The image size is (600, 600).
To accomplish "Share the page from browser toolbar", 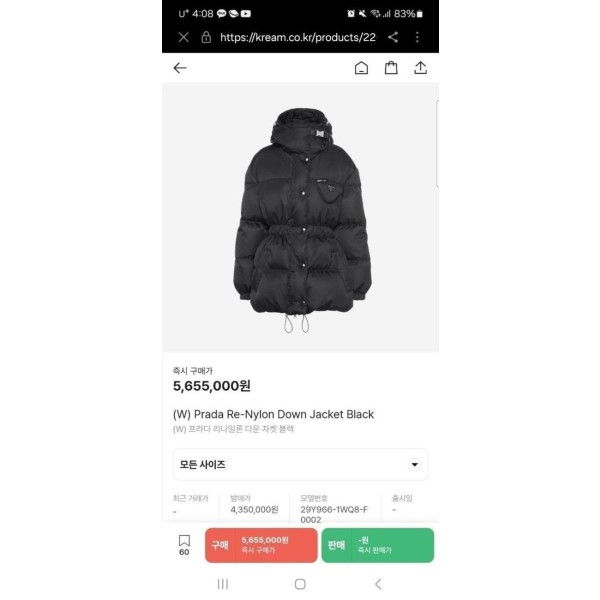I will tap(393, 37).
